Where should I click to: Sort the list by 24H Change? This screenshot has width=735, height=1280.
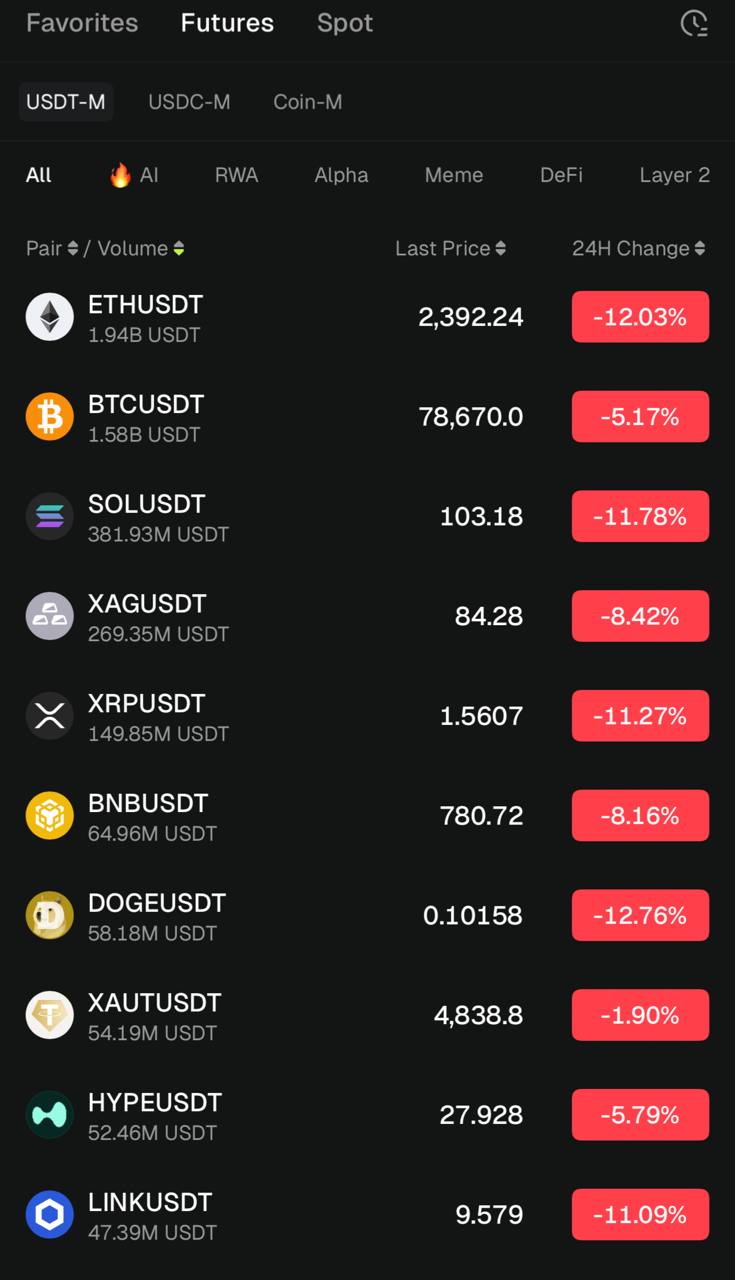pos(638,248)
